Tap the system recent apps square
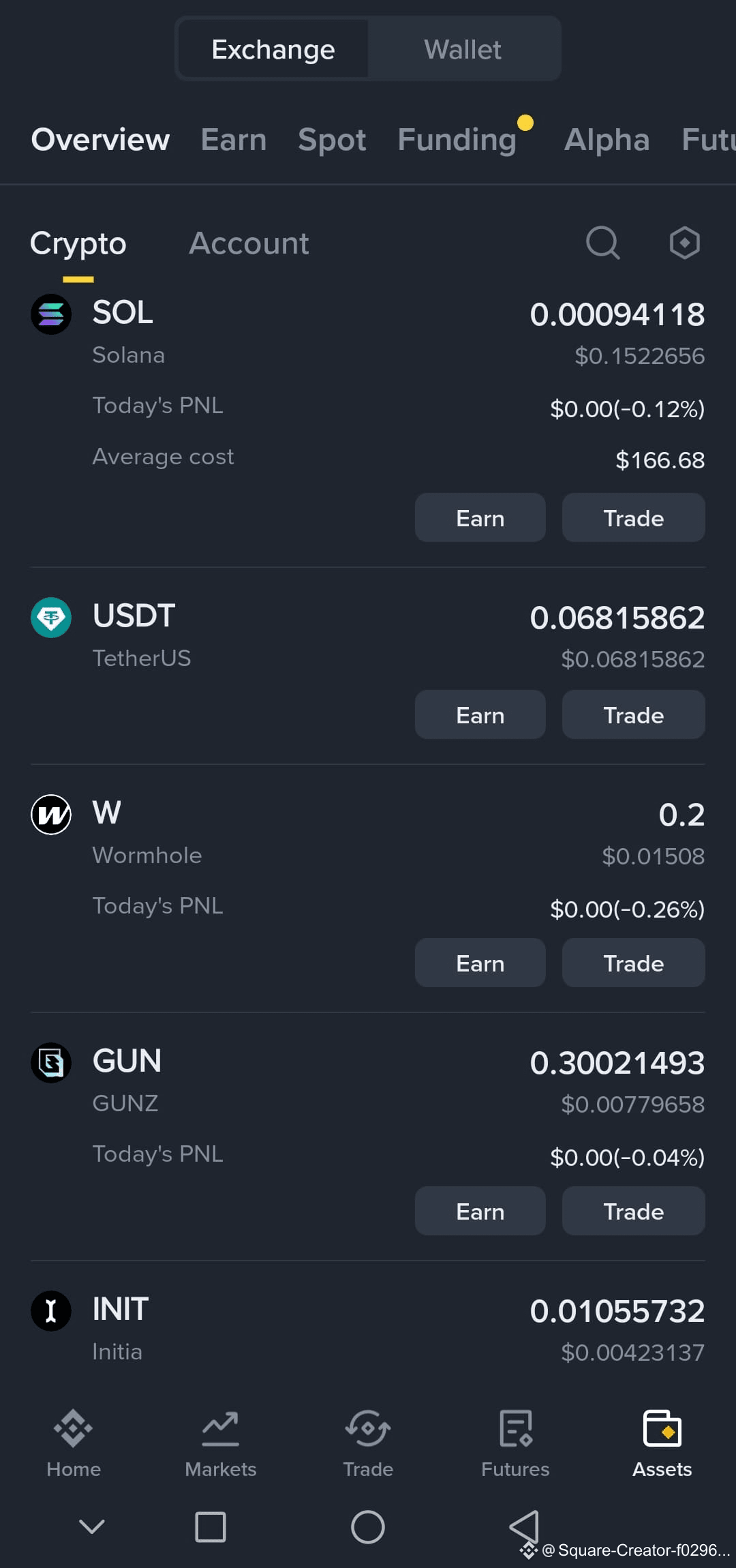The image size is (736, 1568). coord(211,1526)
